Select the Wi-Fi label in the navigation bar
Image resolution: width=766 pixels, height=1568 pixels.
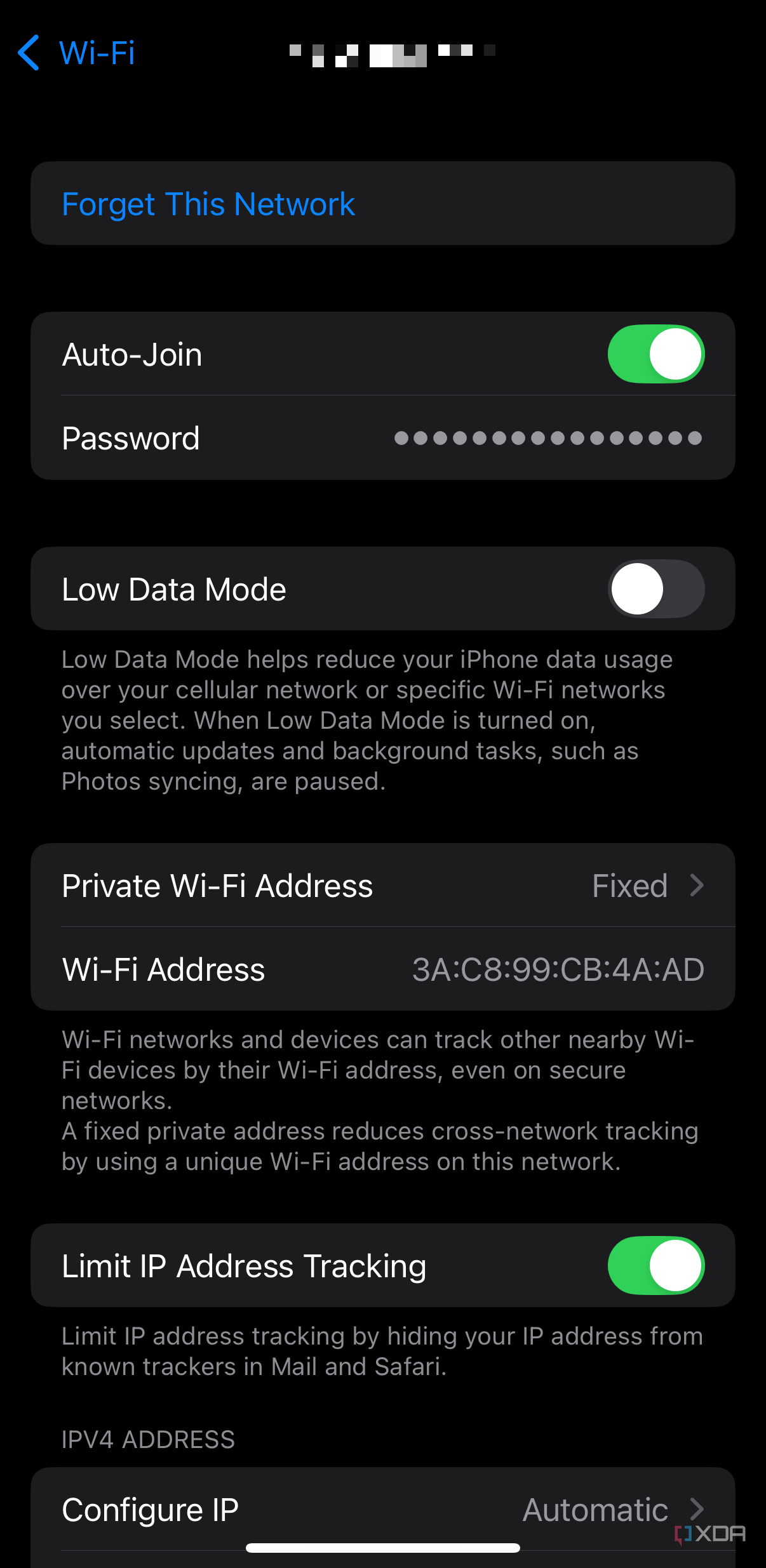98,53
